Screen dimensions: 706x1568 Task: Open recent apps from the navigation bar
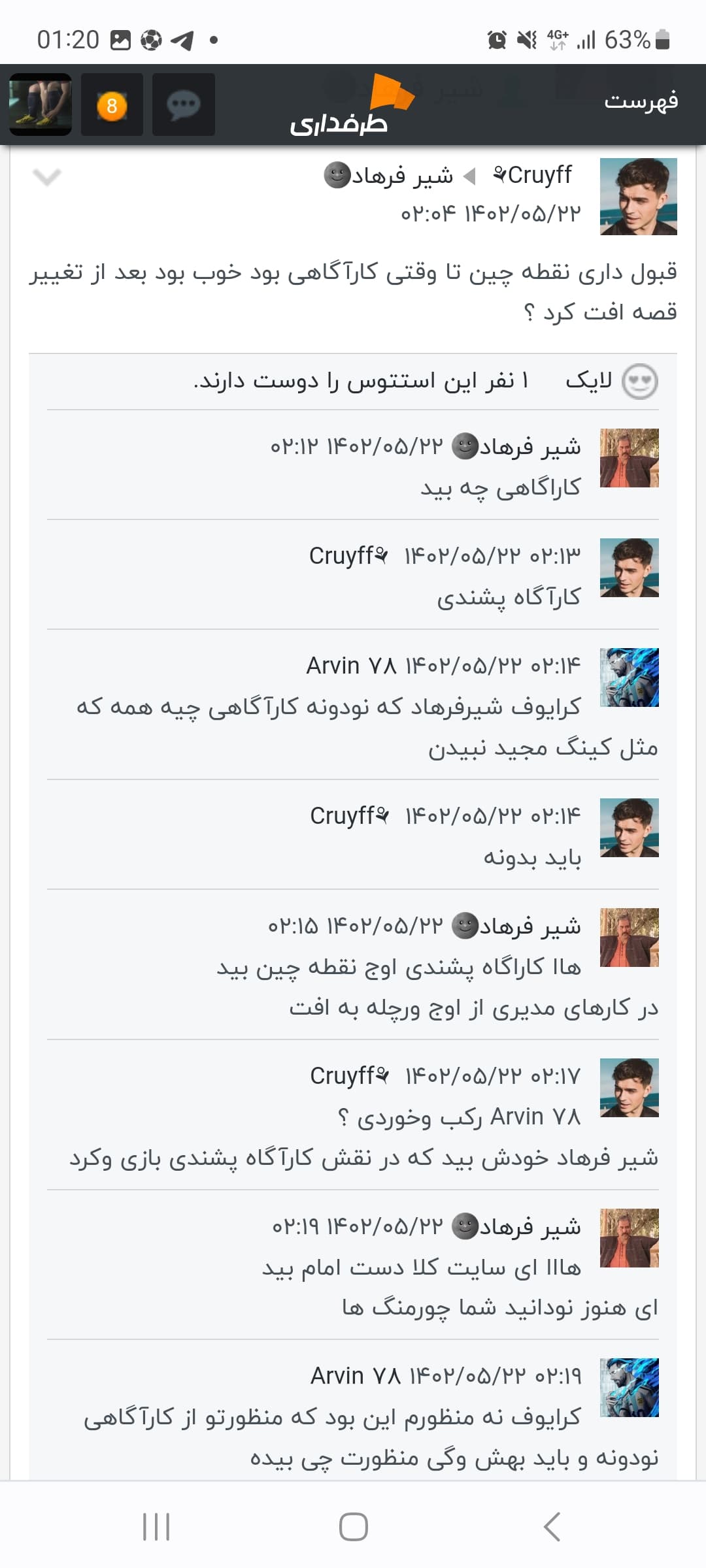pos(156,1527)
